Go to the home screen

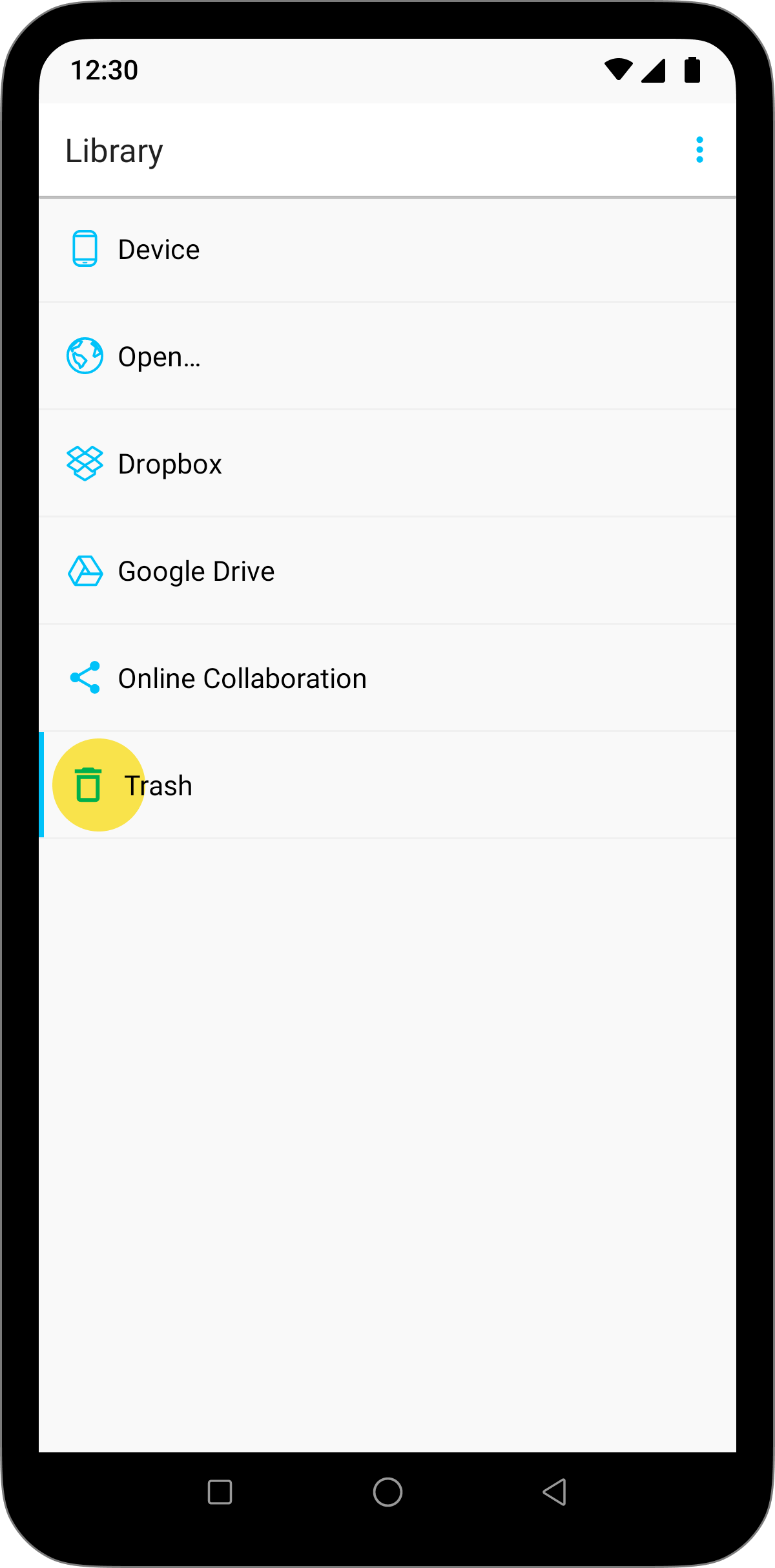tap(387, 1492)
